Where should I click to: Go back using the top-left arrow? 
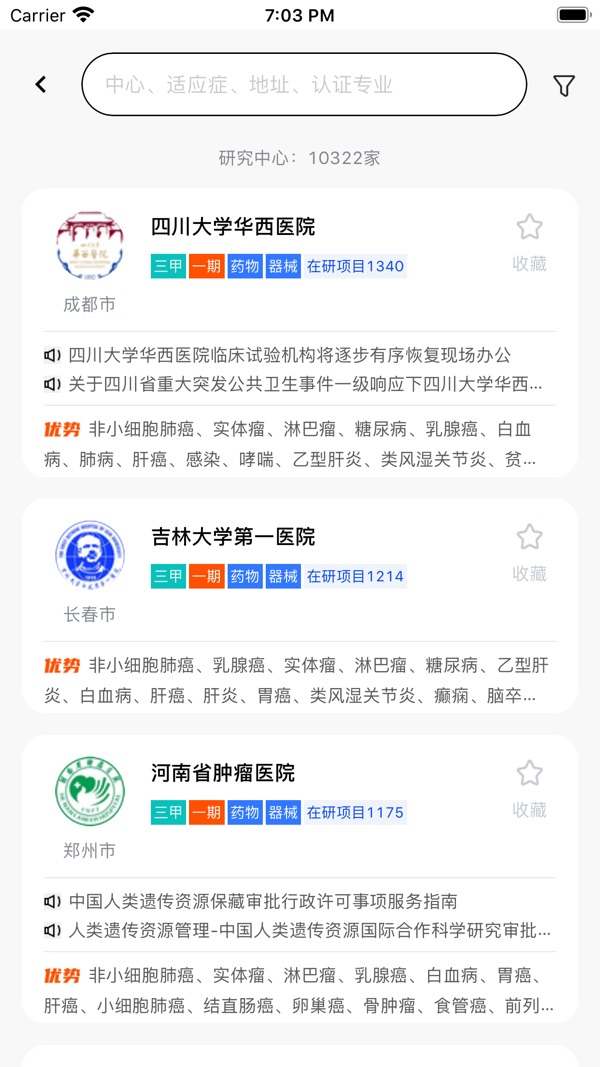tap(41, 84)
